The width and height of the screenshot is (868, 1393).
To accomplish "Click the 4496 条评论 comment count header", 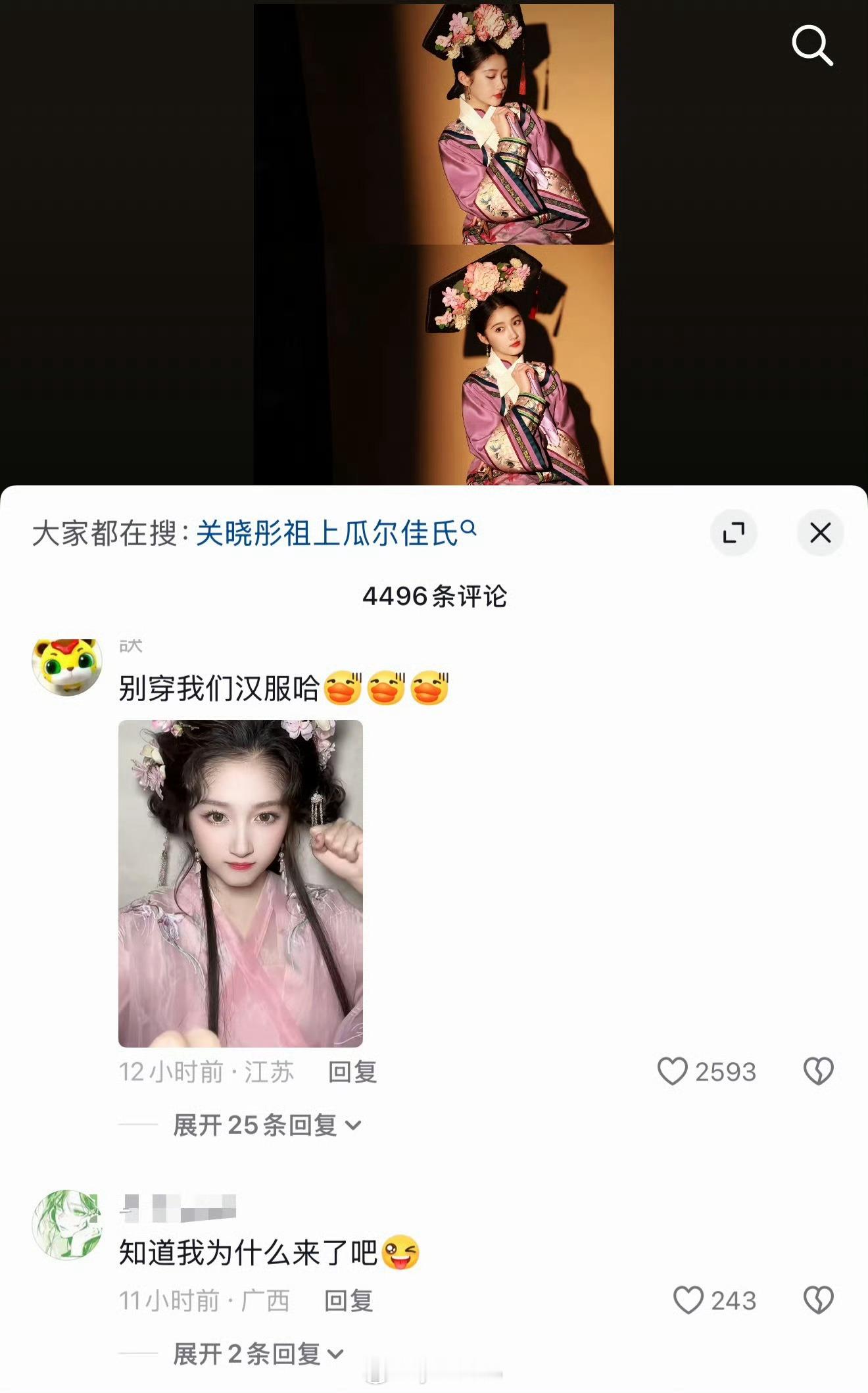I will (434, 596).
